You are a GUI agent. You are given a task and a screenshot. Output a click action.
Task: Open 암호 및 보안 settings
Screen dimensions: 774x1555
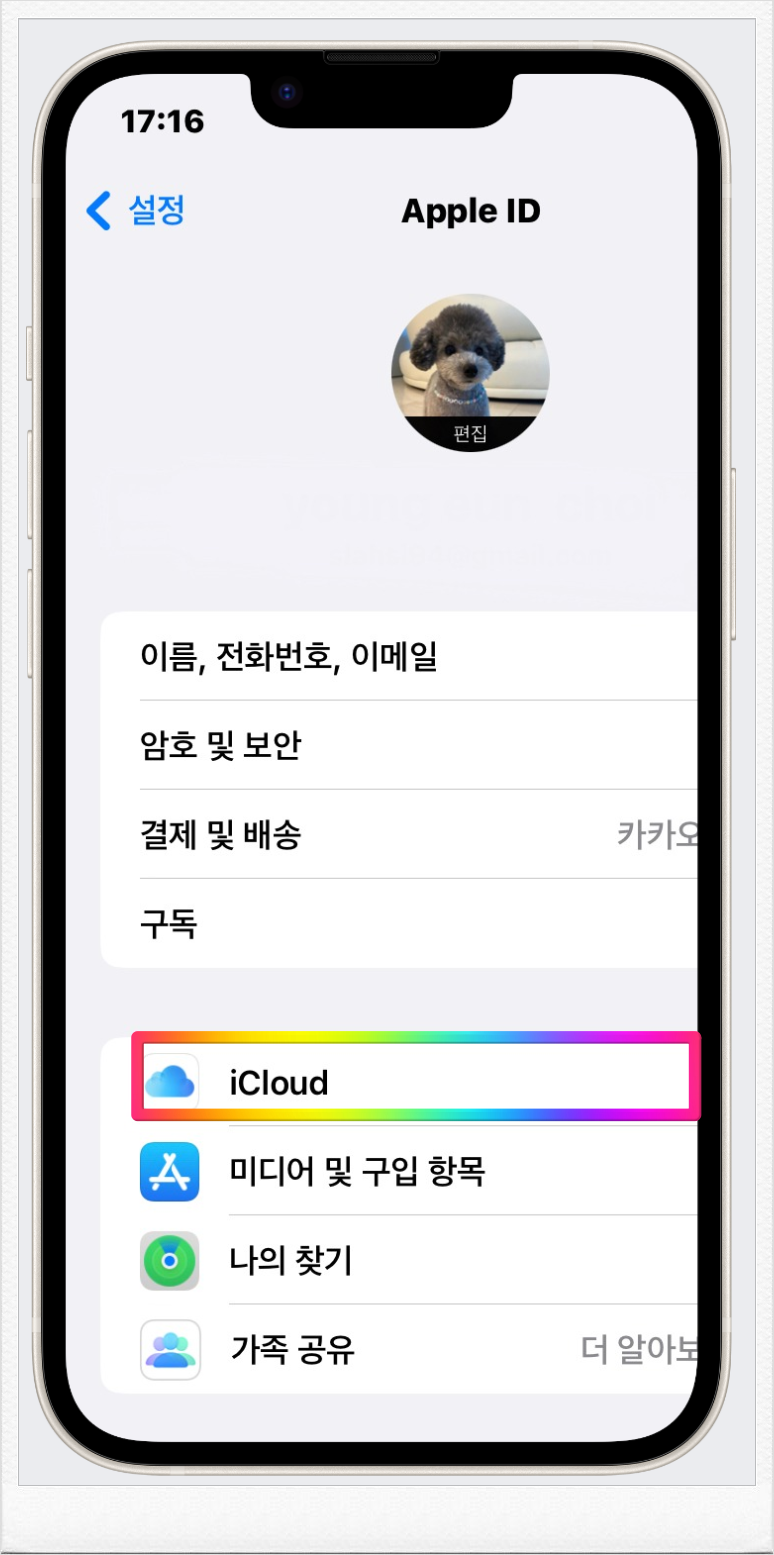(x=400, y=745)
